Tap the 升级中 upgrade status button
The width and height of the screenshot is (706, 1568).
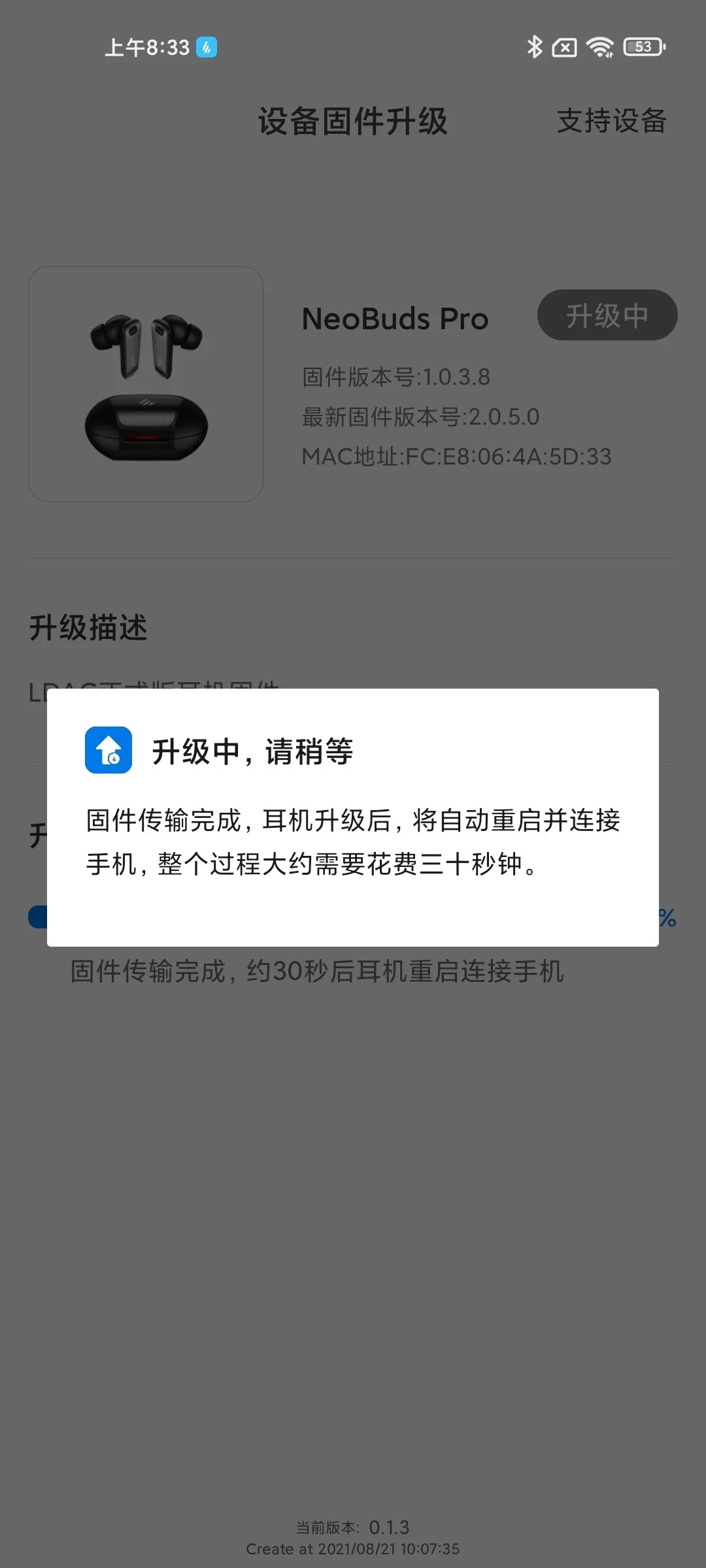pos(607,316)
